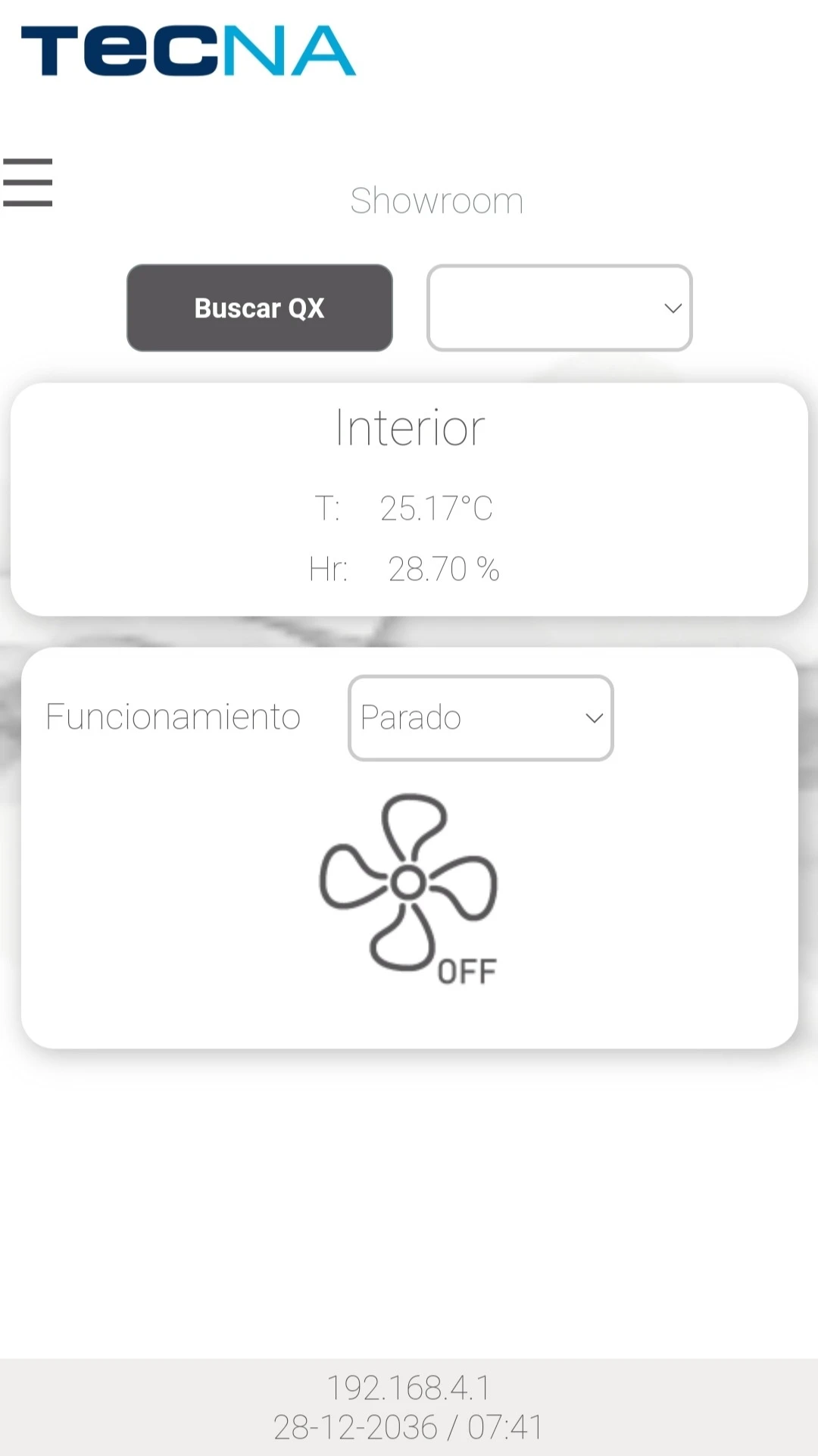This screenshot has width=818, height=1456.
Task: Select the Showroom page title
Action: 436,199
